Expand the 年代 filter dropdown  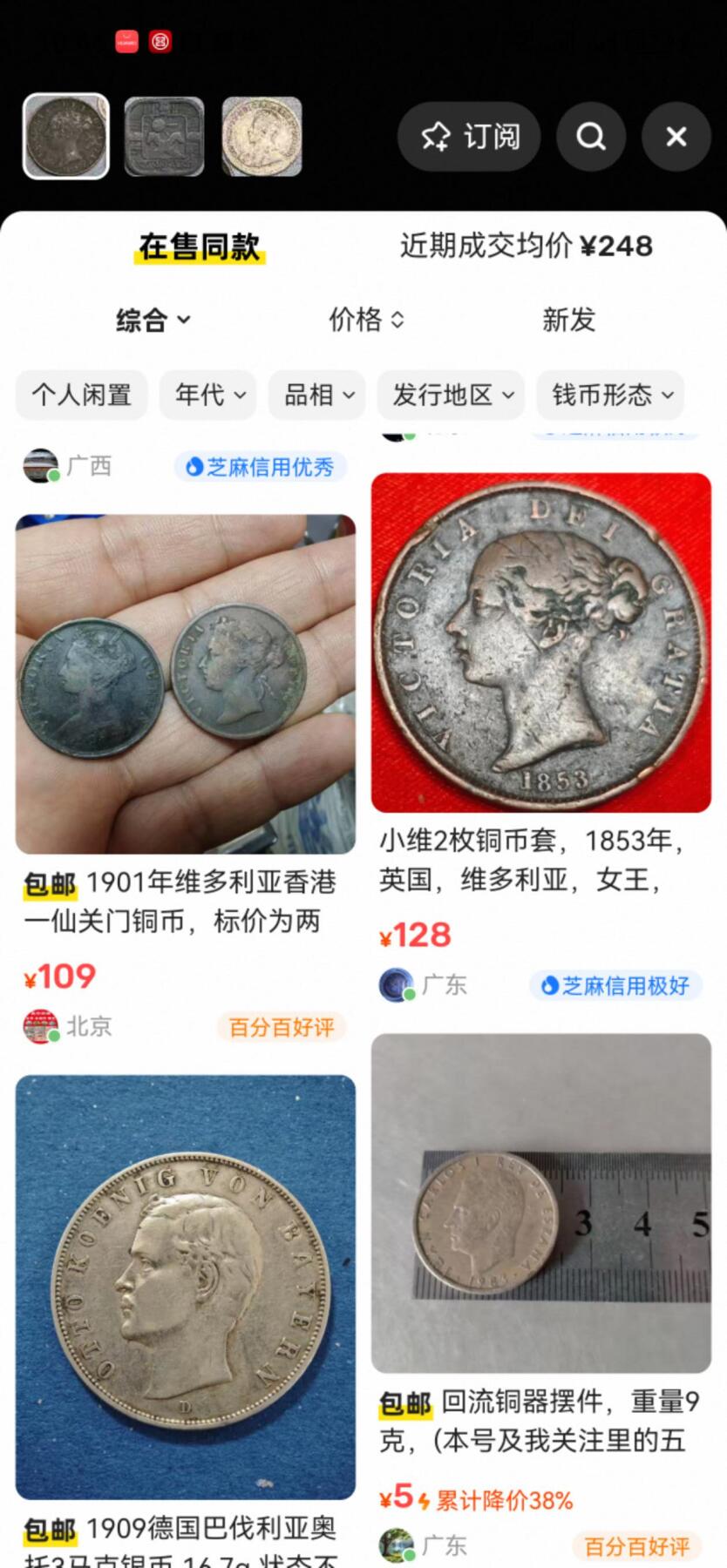207,395
